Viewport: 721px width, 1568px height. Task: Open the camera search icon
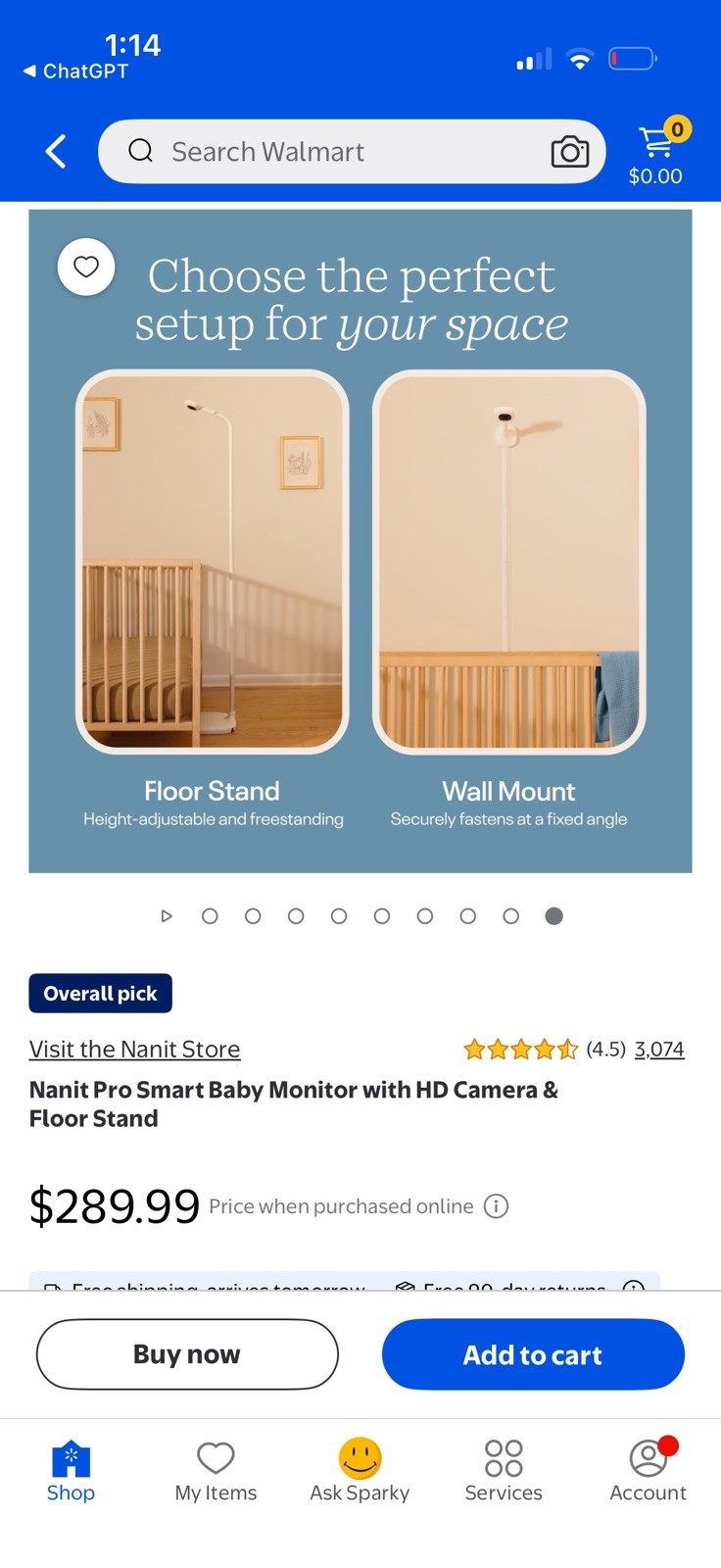tap(570, 152)
